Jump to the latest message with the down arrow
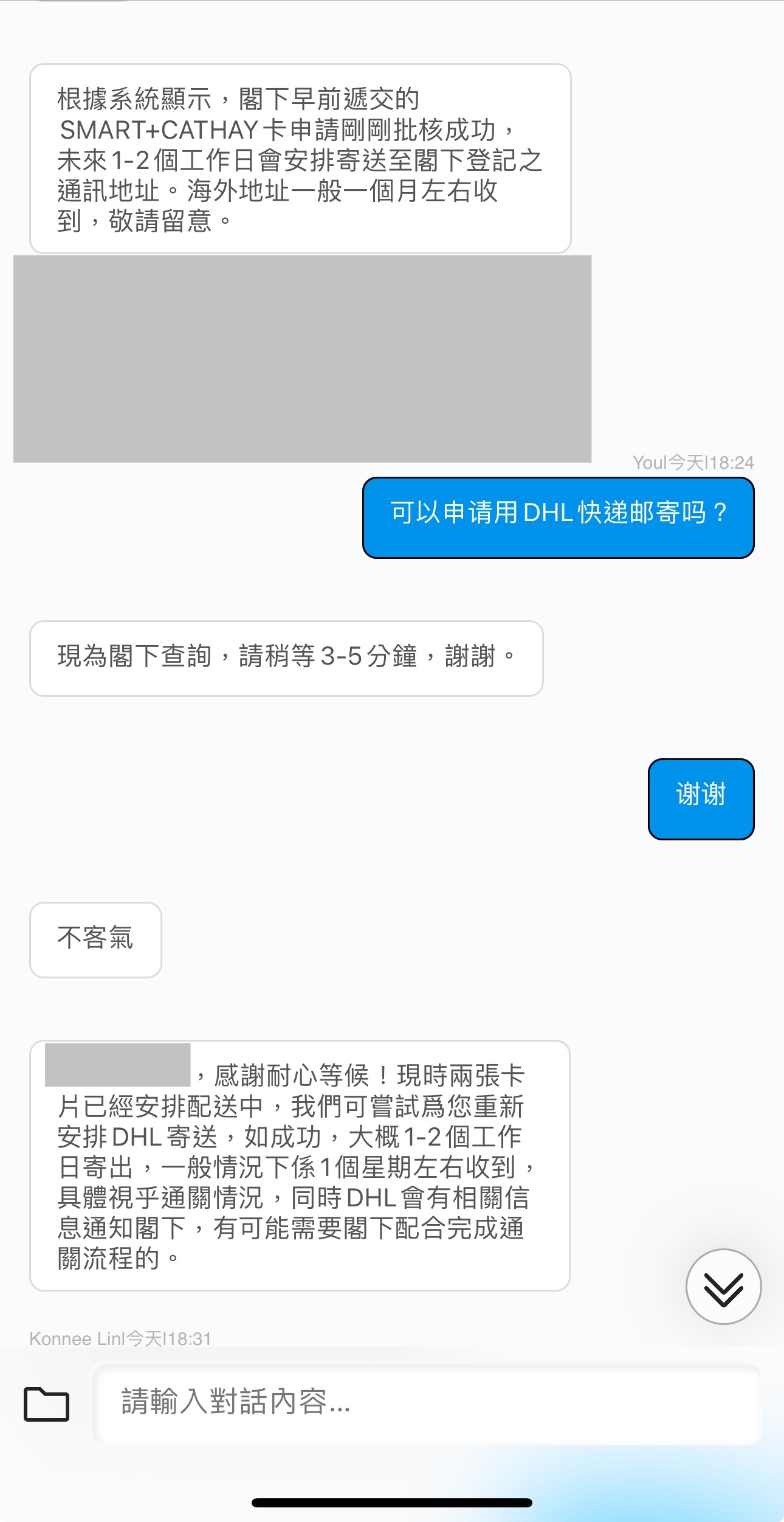 pyautogui.click(x=723, y=1286)
